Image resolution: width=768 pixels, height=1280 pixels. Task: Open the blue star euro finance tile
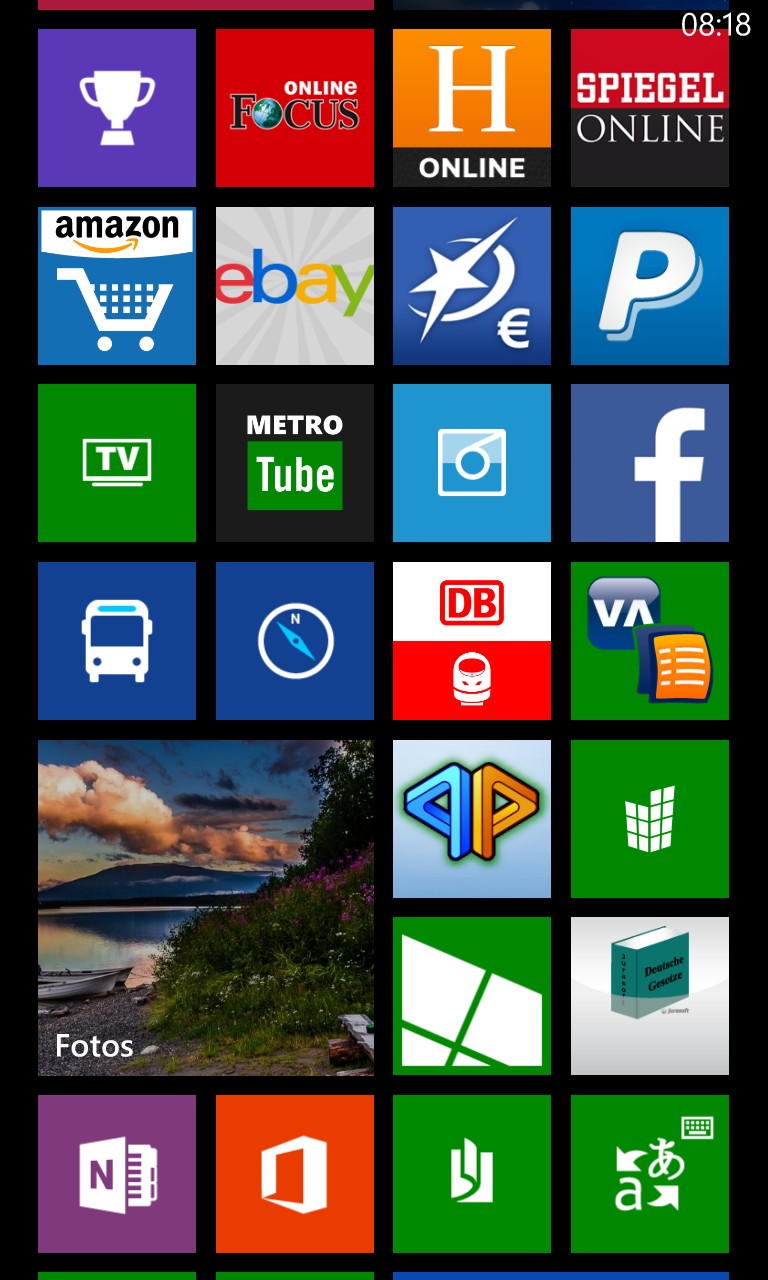coord(472,286)
